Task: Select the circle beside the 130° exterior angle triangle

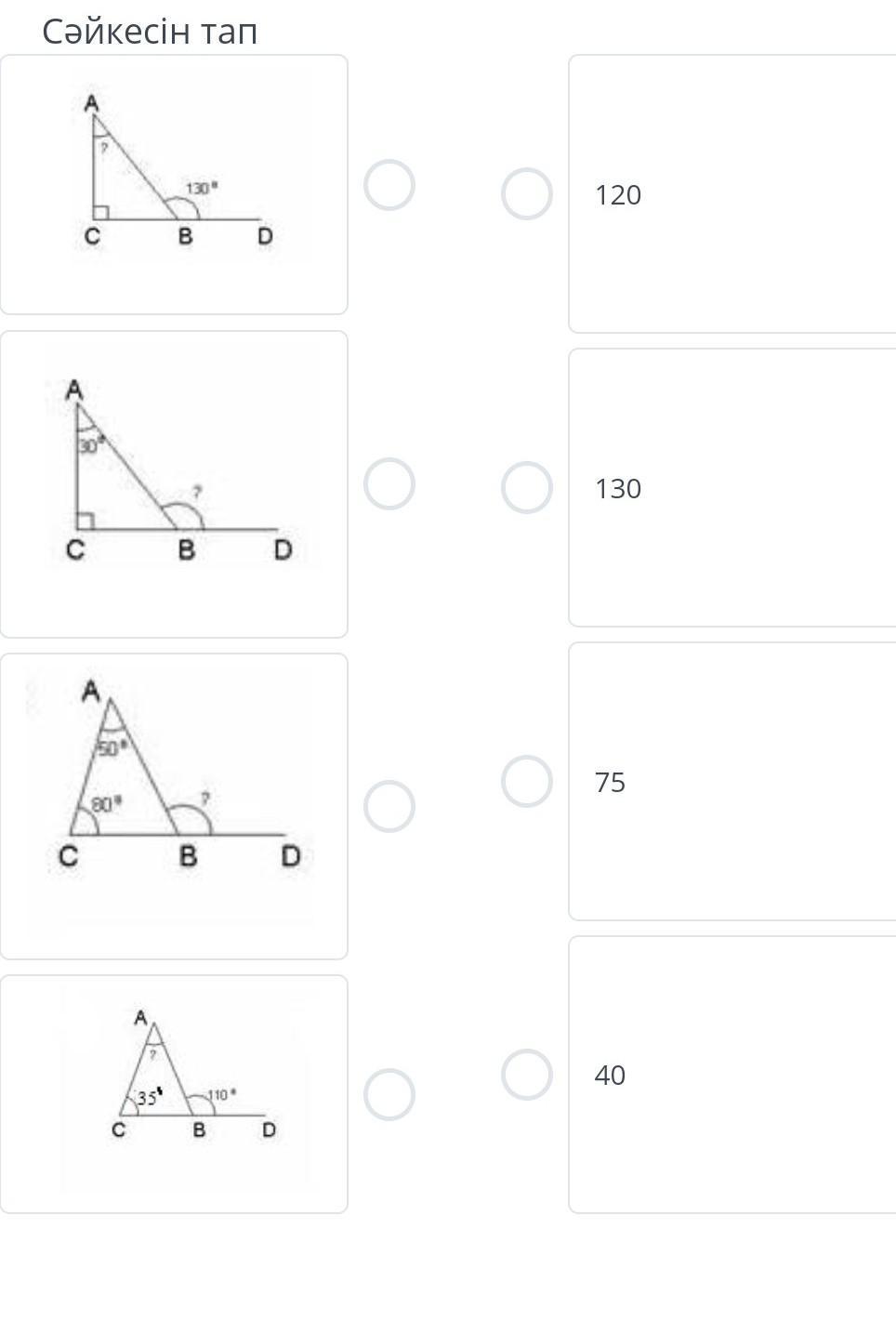Action: coord(389,185)
